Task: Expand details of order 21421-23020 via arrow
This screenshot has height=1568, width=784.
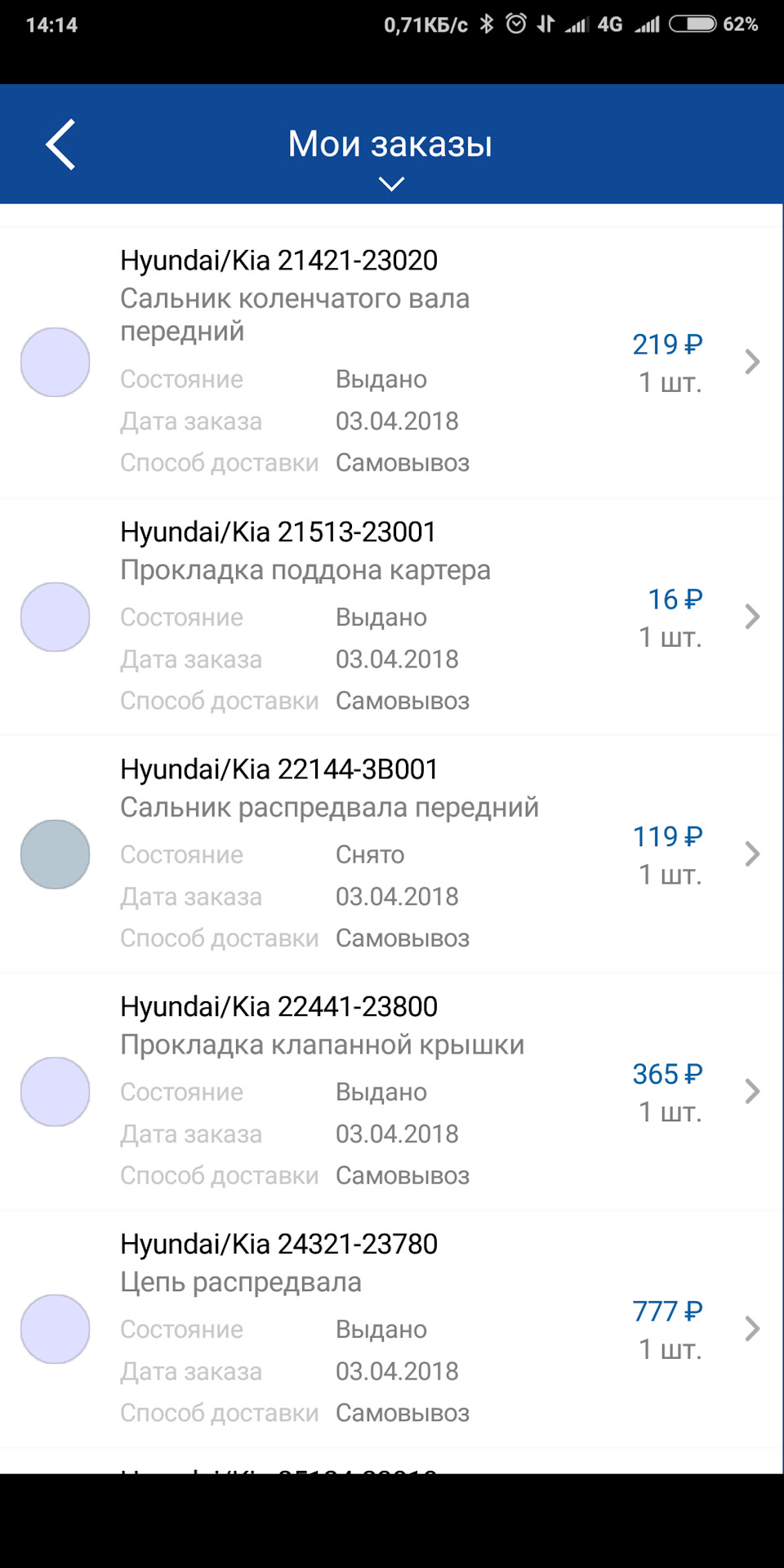Action: click(x=752, y=362)
